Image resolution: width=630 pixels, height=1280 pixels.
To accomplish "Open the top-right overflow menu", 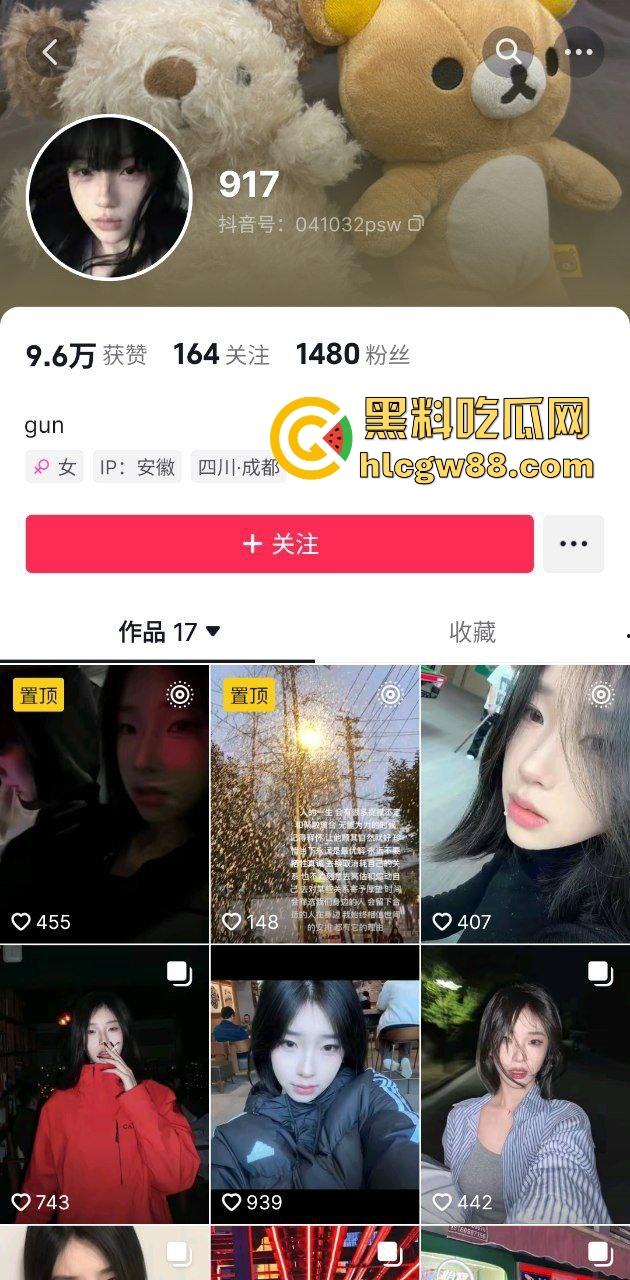I will tap(579, 52).
